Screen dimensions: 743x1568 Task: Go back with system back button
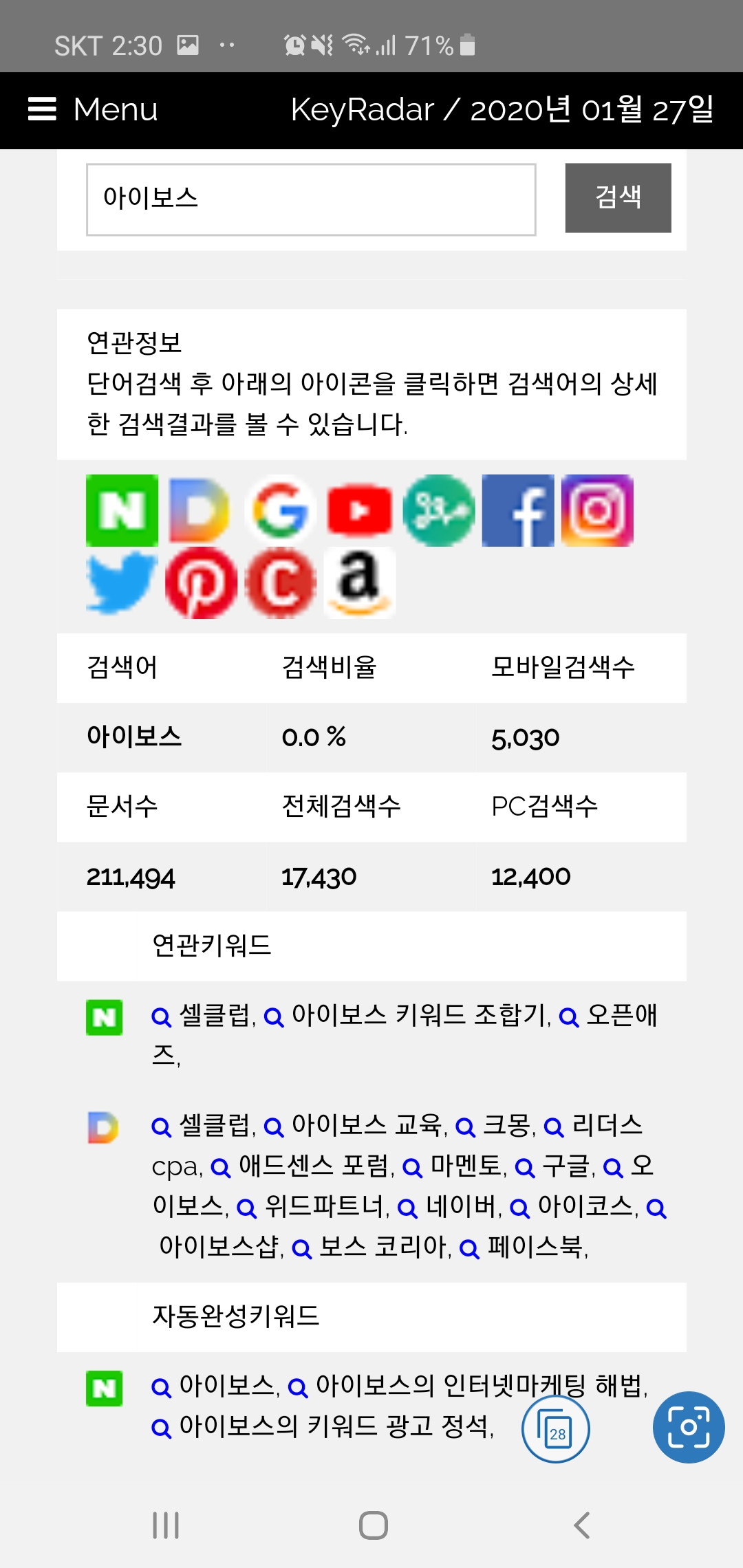click(x=582, y=1525)
